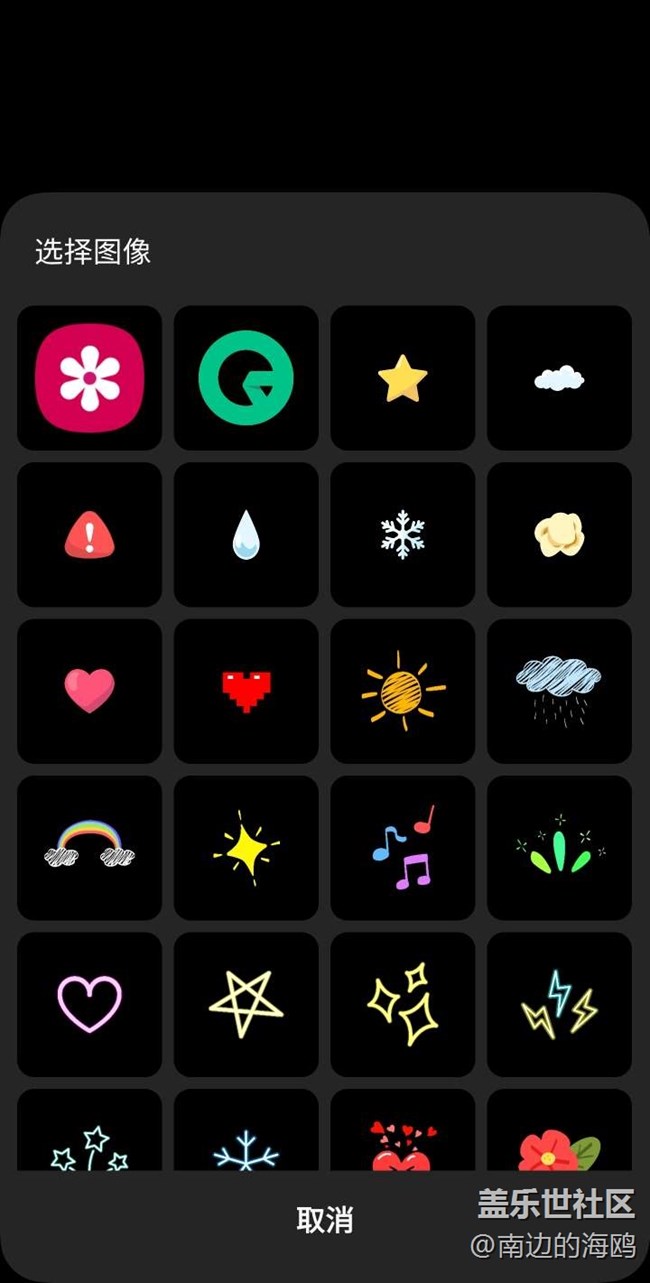Pick the pink heart image
Image resolution: width=650 pixels, height=1283 pixels.
[89, 691]
